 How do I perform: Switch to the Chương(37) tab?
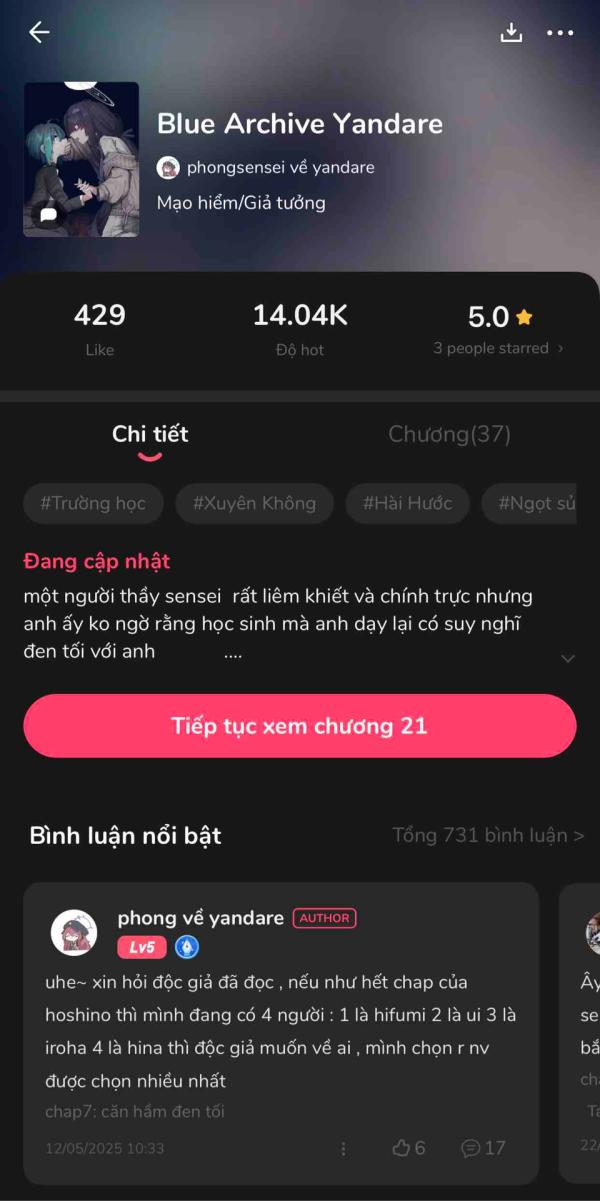point(449,434)
